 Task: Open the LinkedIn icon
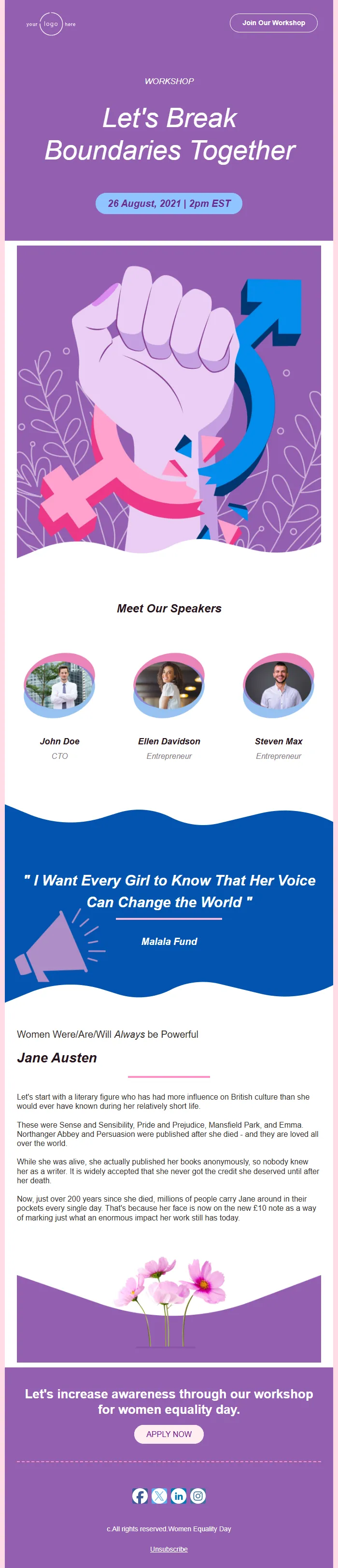(179, 1495)
